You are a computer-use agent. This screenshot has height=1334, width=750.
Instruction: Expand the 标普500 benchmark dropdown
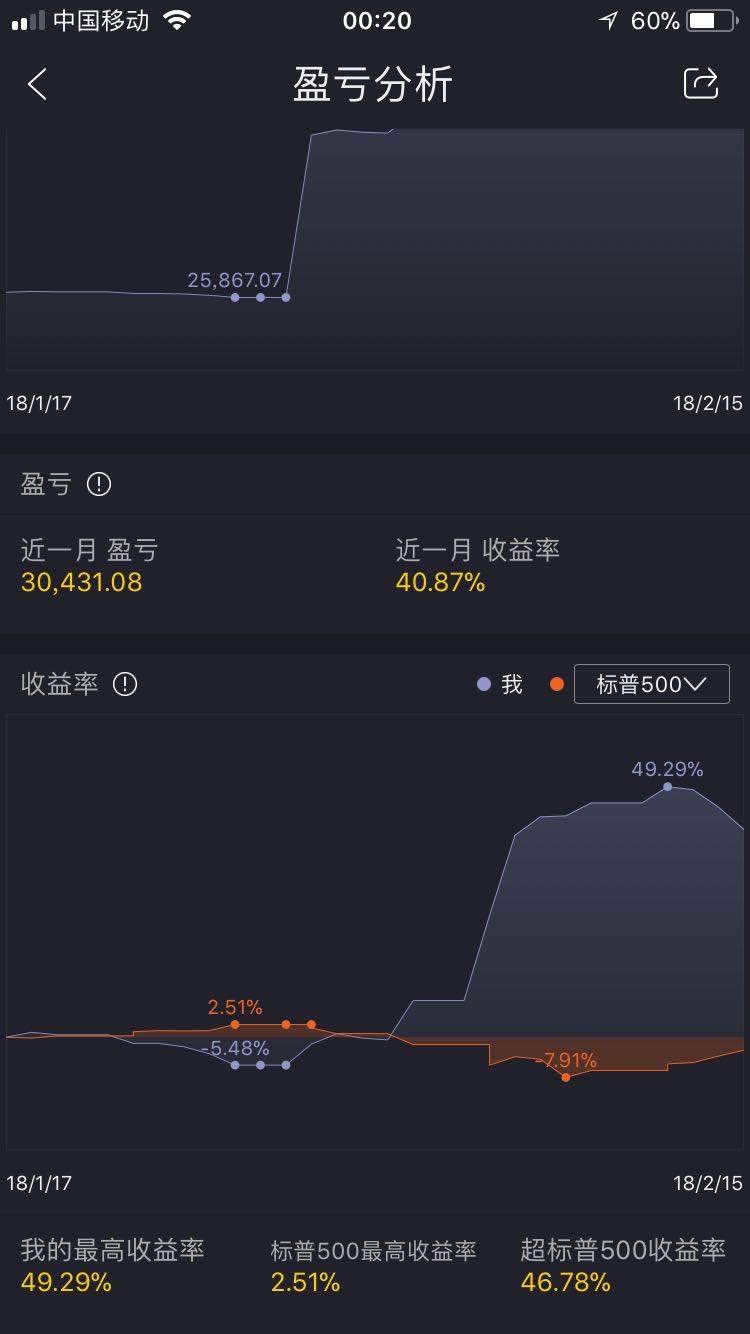click(651, 684)
